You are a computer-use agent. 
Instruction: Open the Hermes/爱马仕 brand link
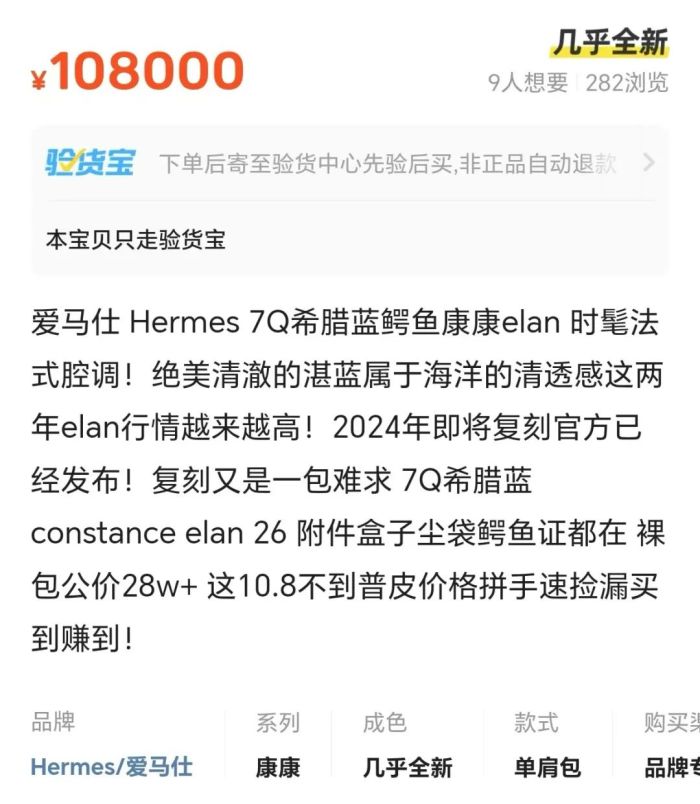tap(111, 767)
